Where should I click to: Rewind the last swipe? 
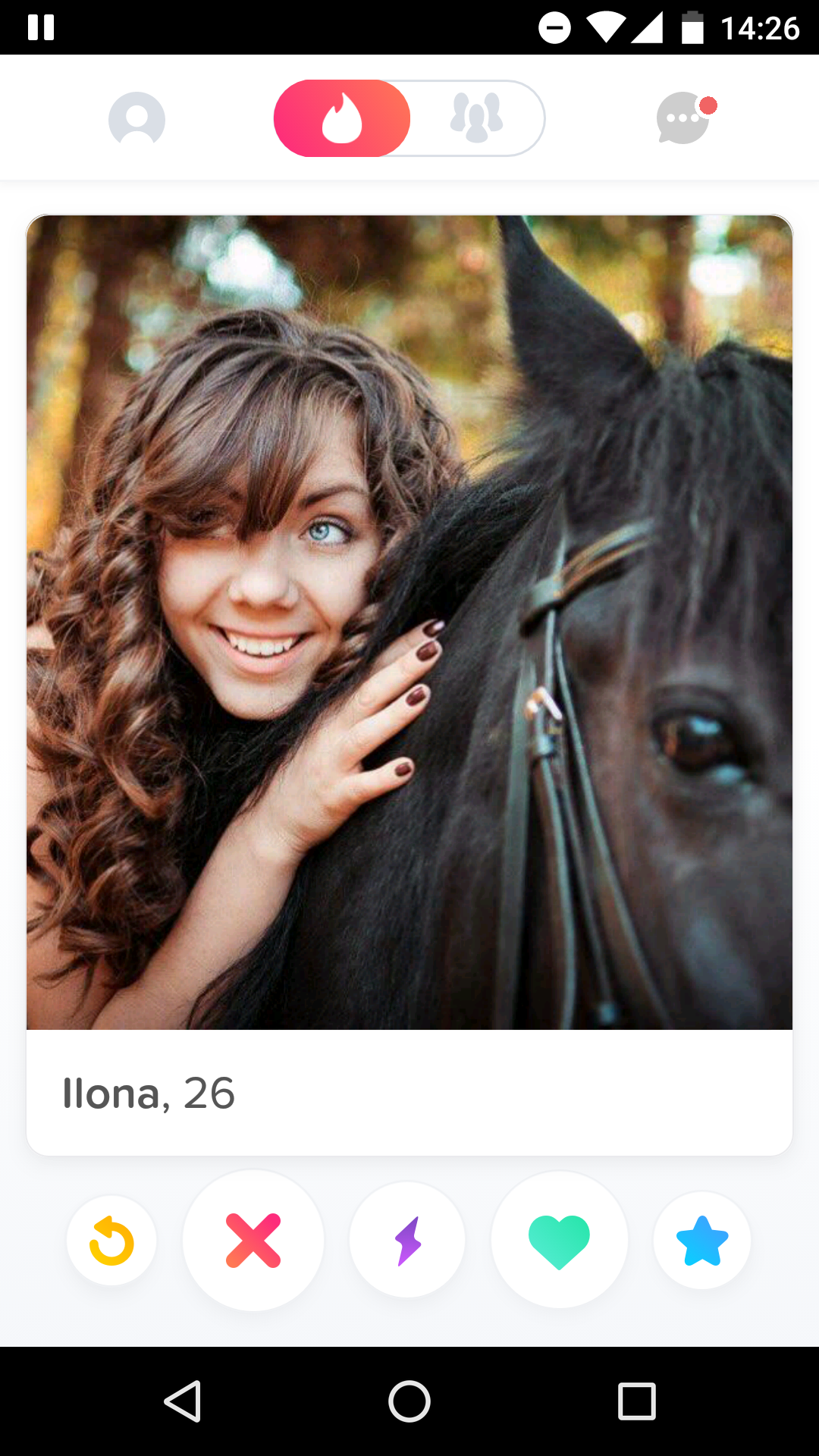pos(111,1241)
